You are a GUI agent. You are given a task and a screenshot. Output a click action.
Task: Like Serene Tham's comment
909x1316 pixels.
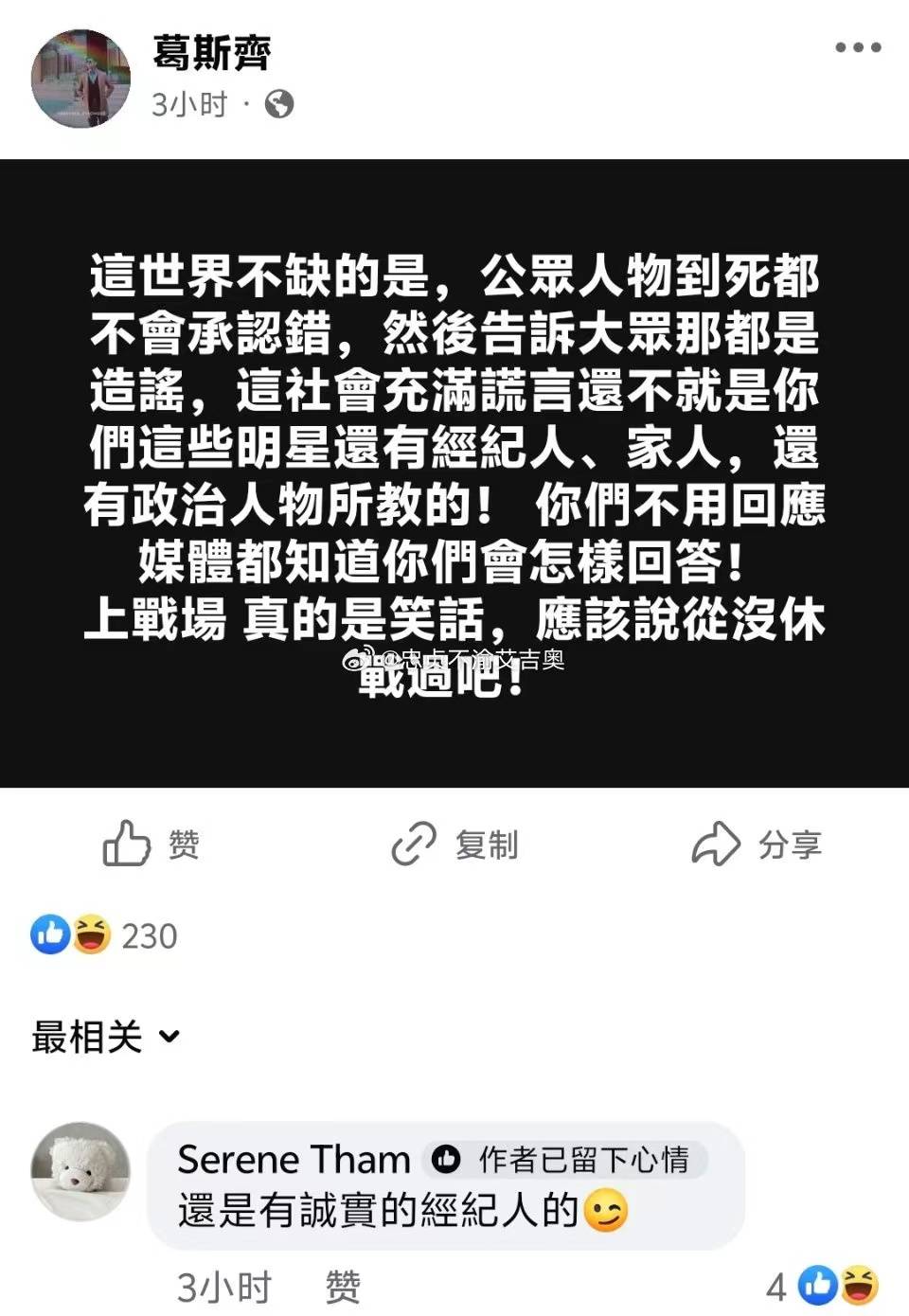tap(342, 1287)
